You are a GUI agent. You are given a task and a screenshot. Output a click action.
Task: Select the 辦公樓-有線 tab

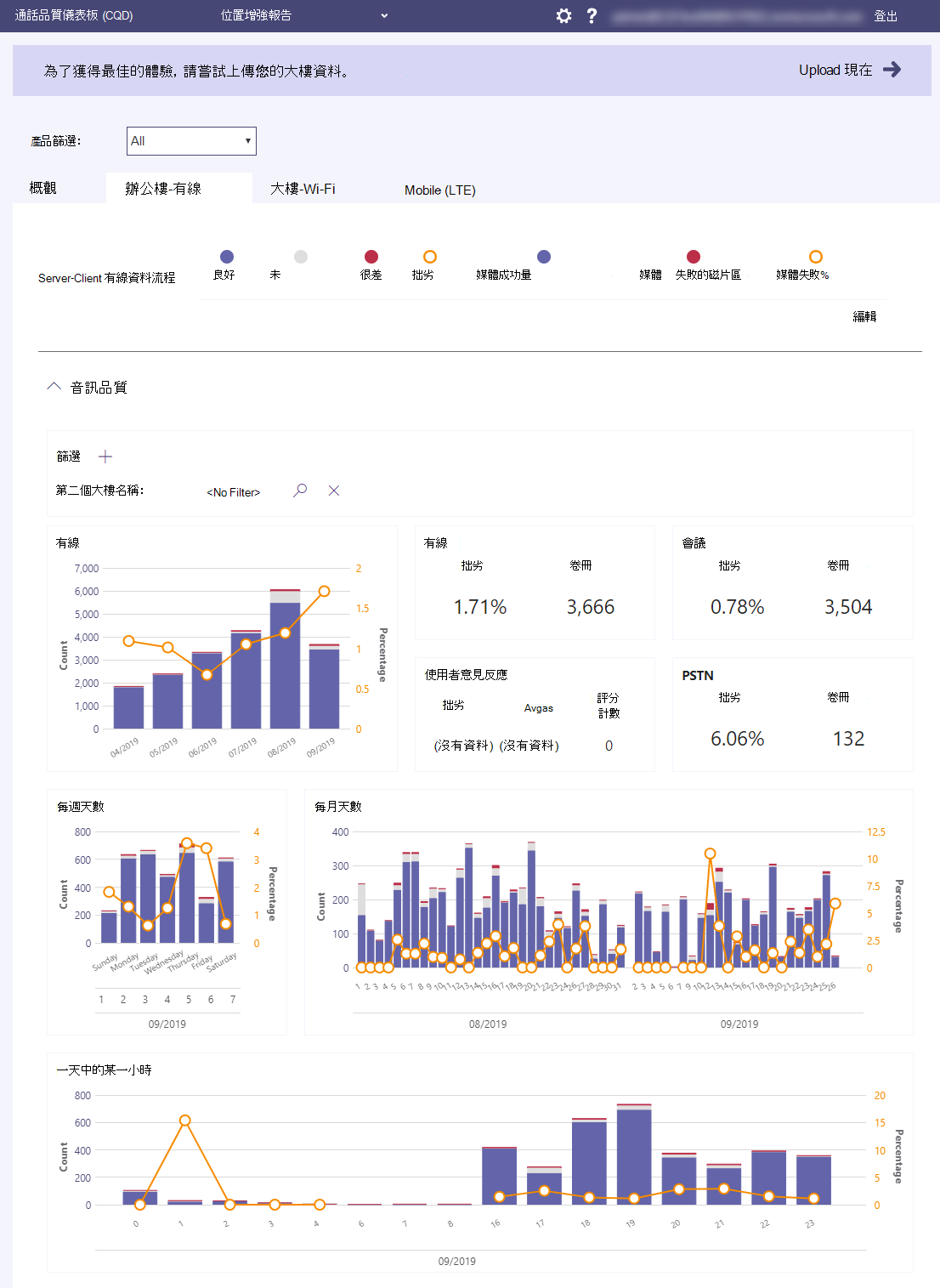(x=163, y=189)
